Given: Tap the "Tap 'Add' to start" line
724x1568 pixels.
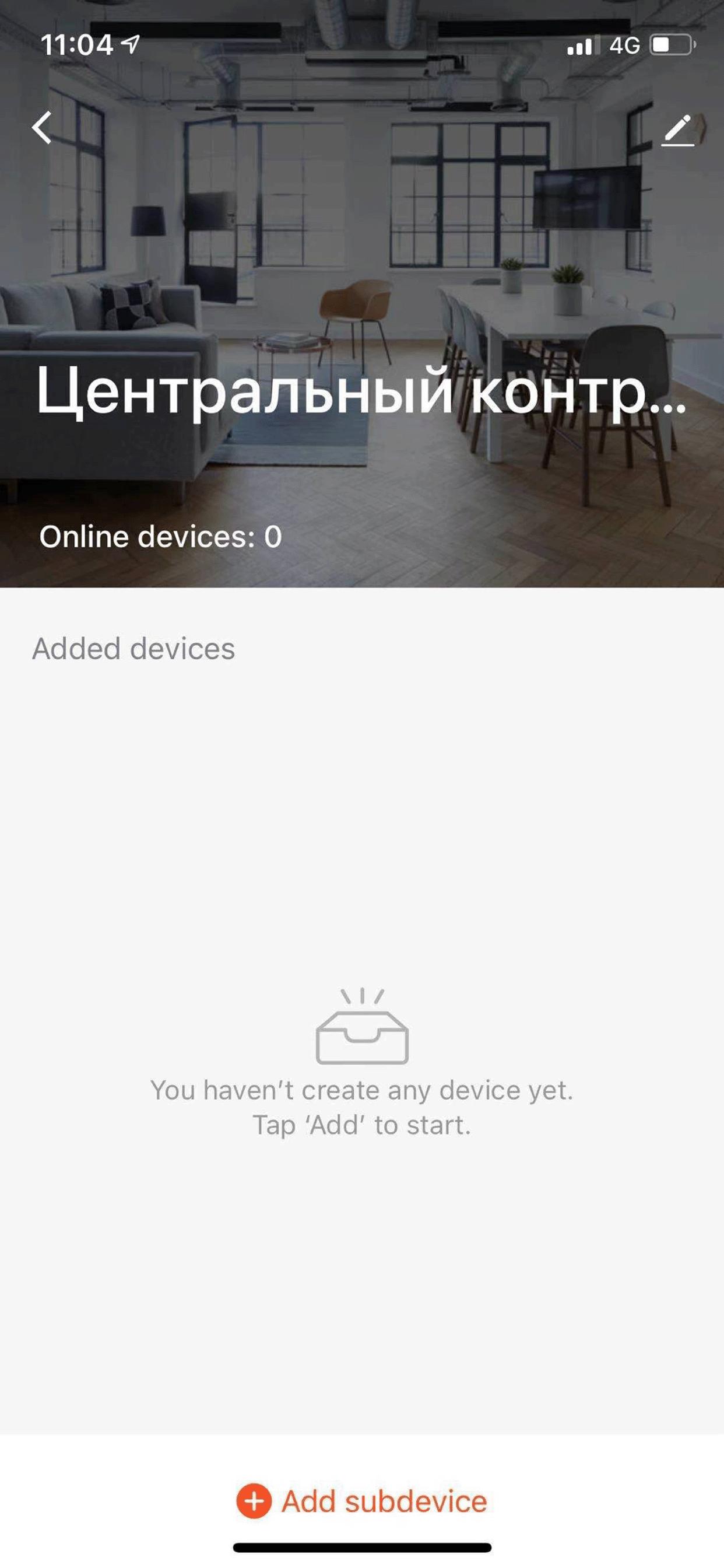Looking at the screenshot, I should 361,1124.
